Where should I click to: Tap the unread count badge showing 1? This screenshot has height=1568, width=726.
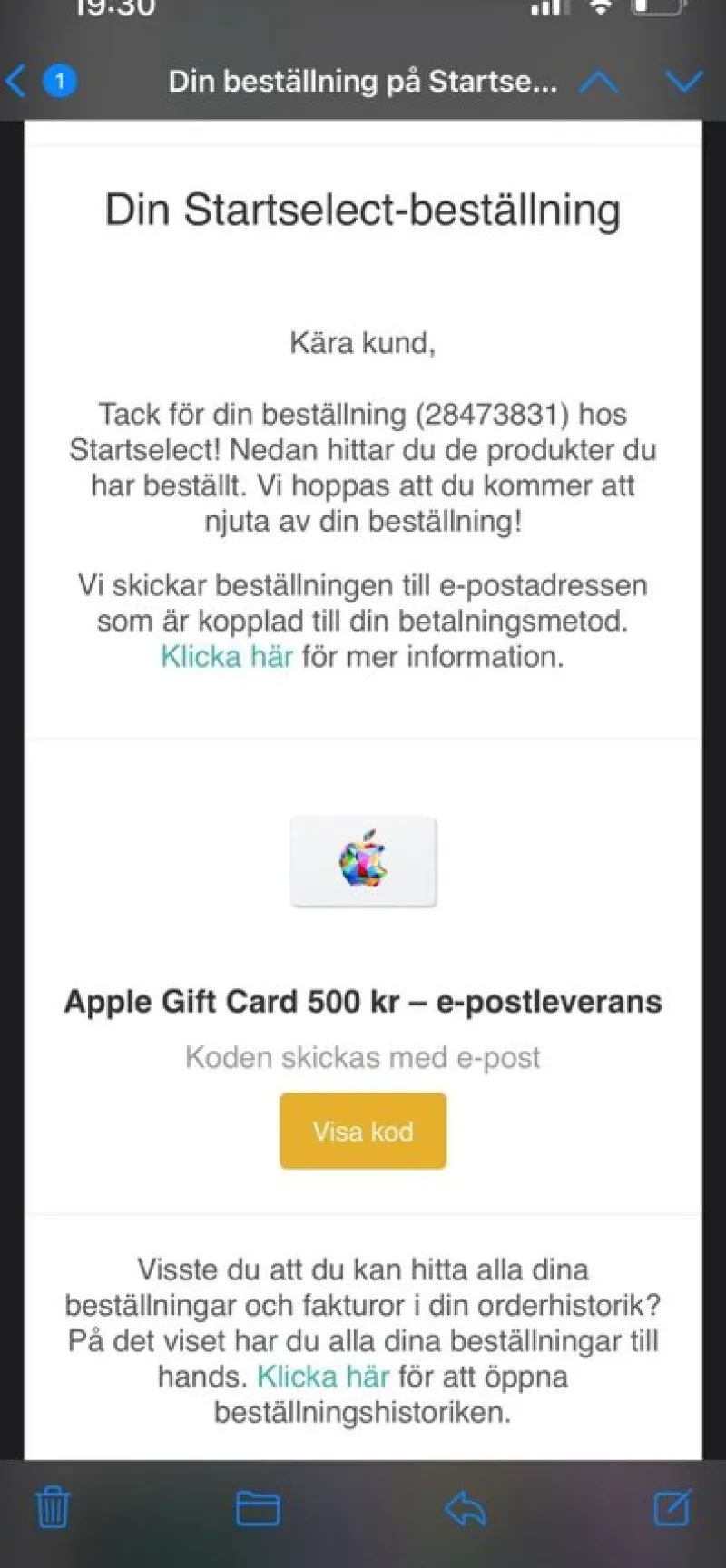tap(58, 81)
